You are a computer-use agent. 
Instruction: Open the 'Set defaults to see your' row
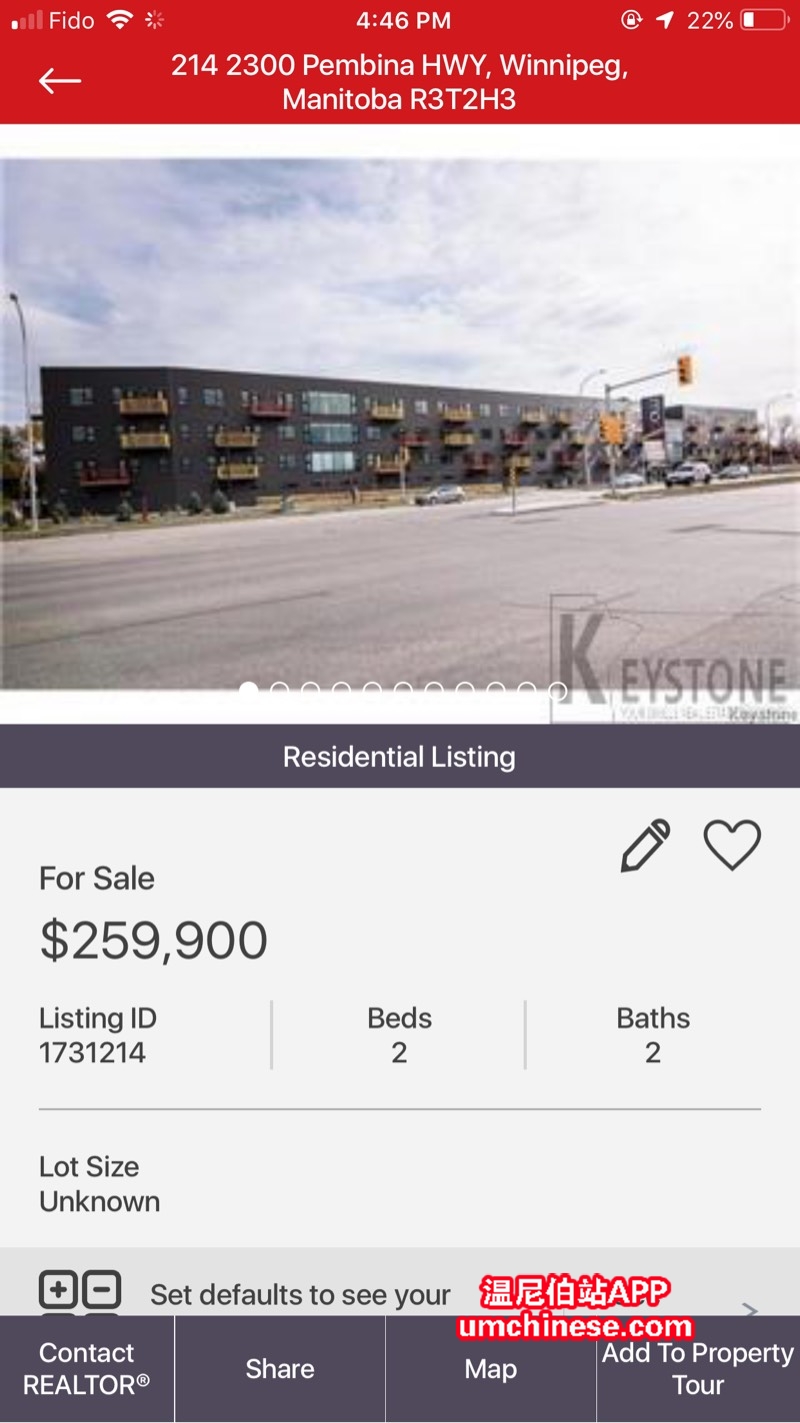pos(300,1294)
